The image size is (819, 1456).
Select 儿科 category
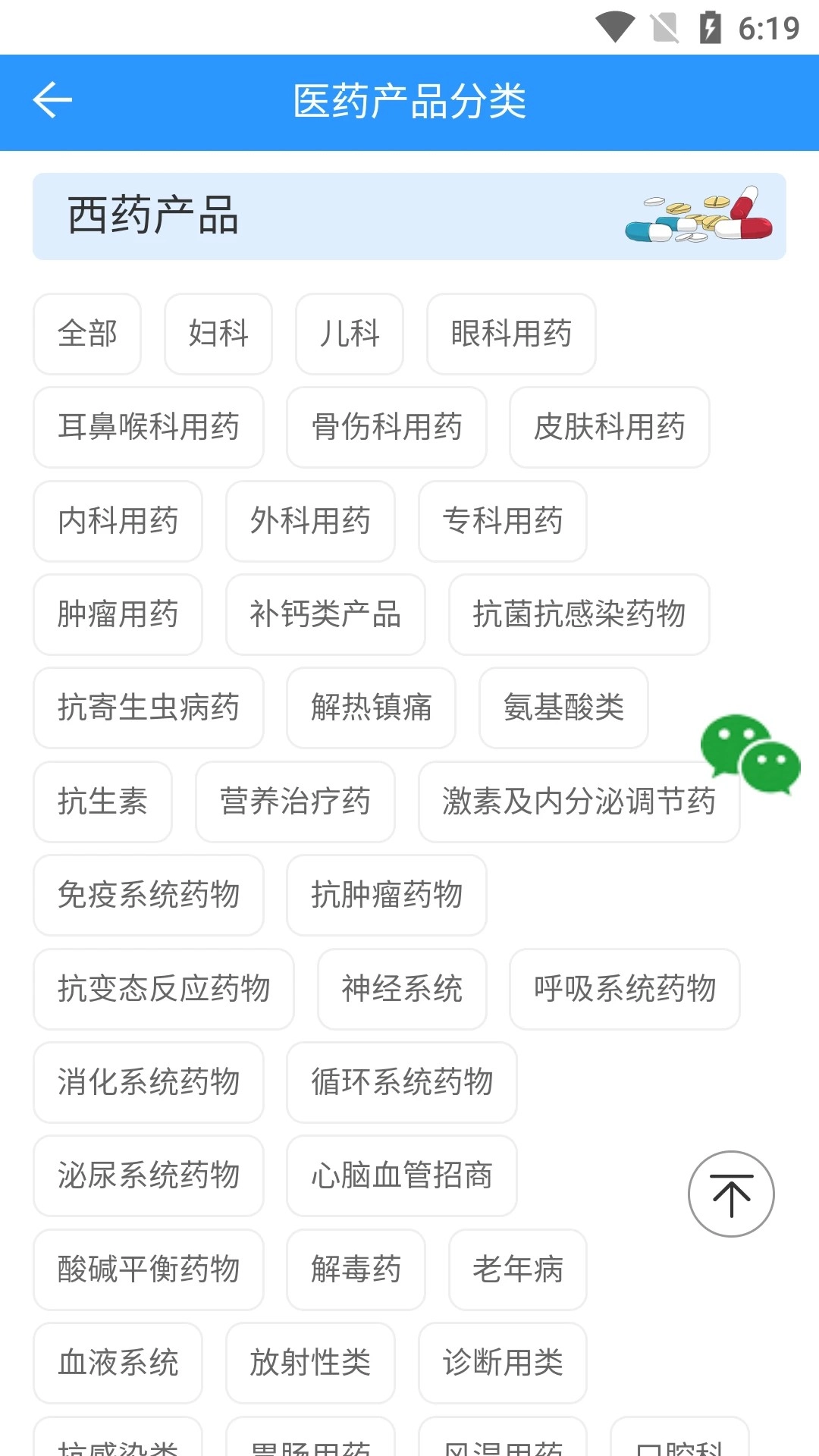tap(350, 334)
